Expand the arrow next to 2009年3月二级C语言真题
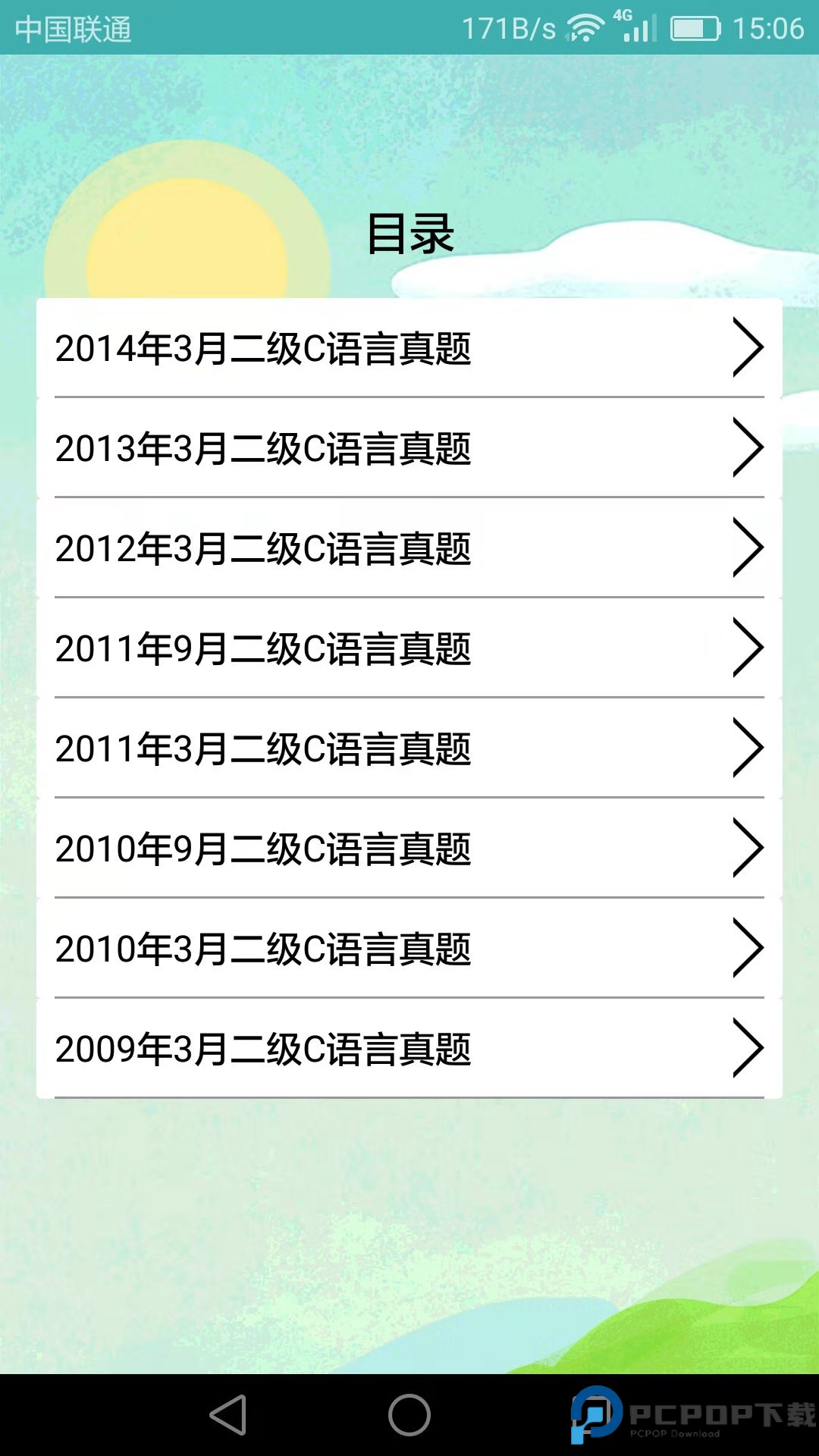This screenshot has width=819, height=1456. click(747, 1049)
